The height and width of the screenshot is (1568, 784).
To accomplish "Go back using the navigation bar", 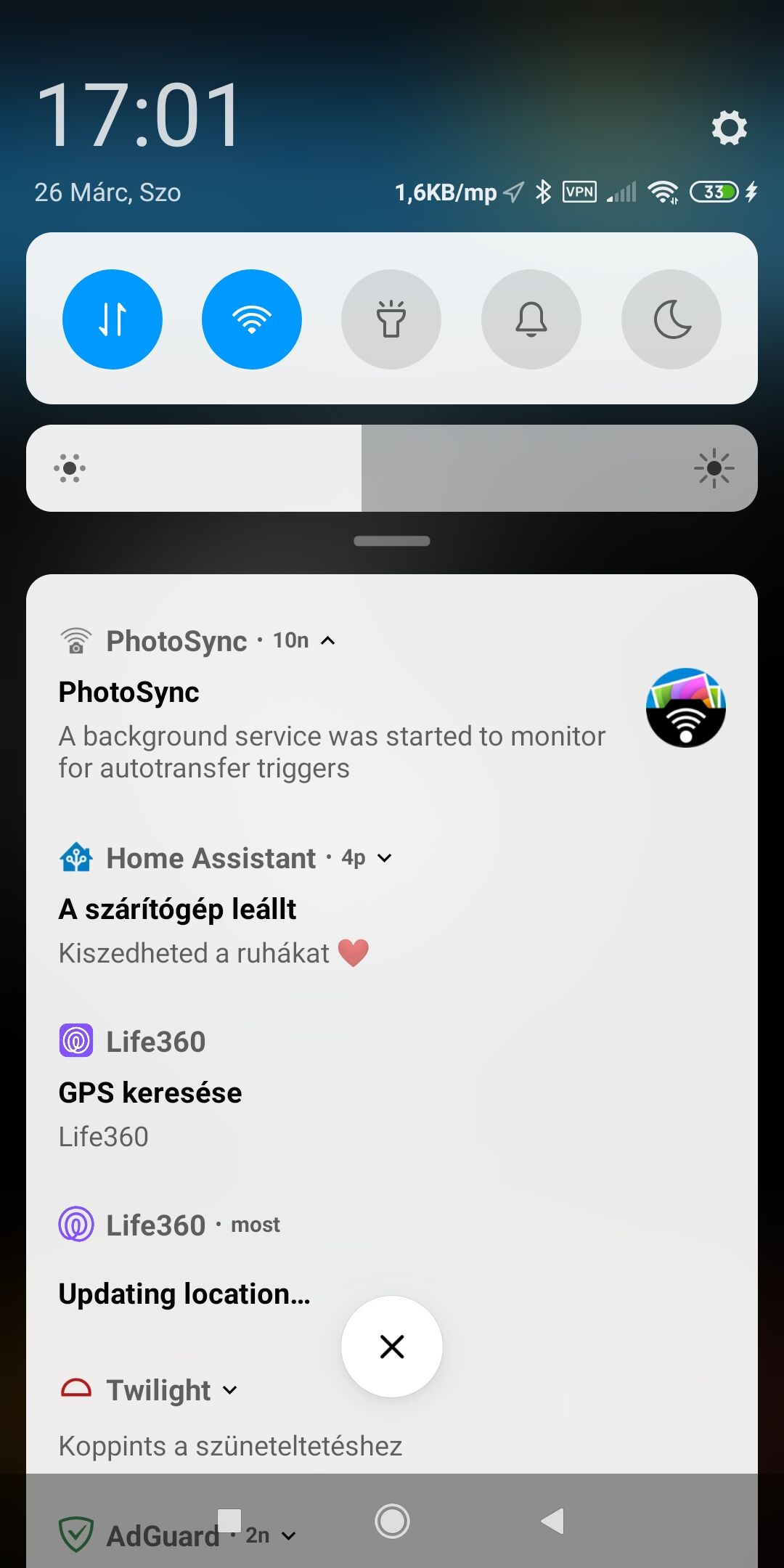I will pyautogui.click(x=552, y=1521).
